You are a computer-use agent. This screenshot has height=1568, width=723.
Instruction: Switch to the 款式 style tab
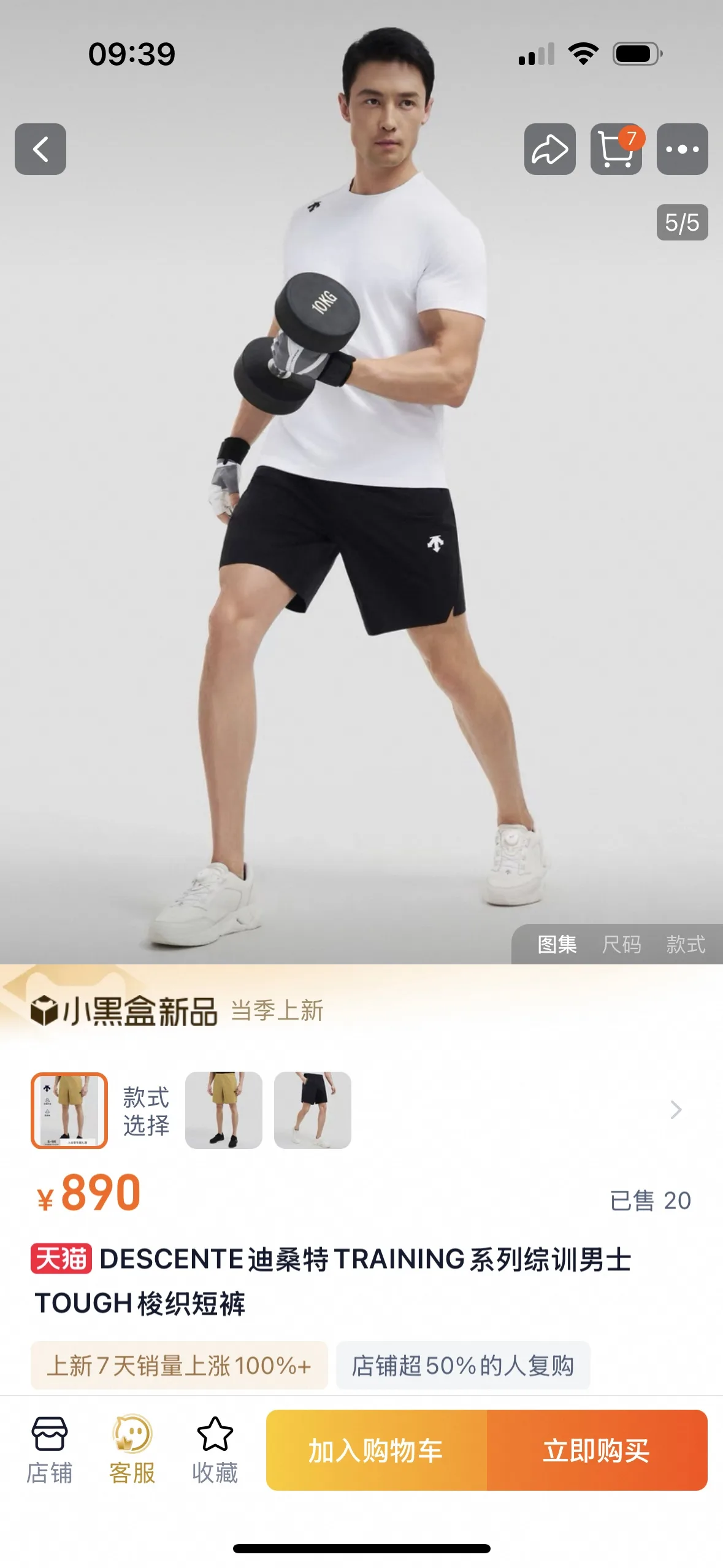pos(686,944)
